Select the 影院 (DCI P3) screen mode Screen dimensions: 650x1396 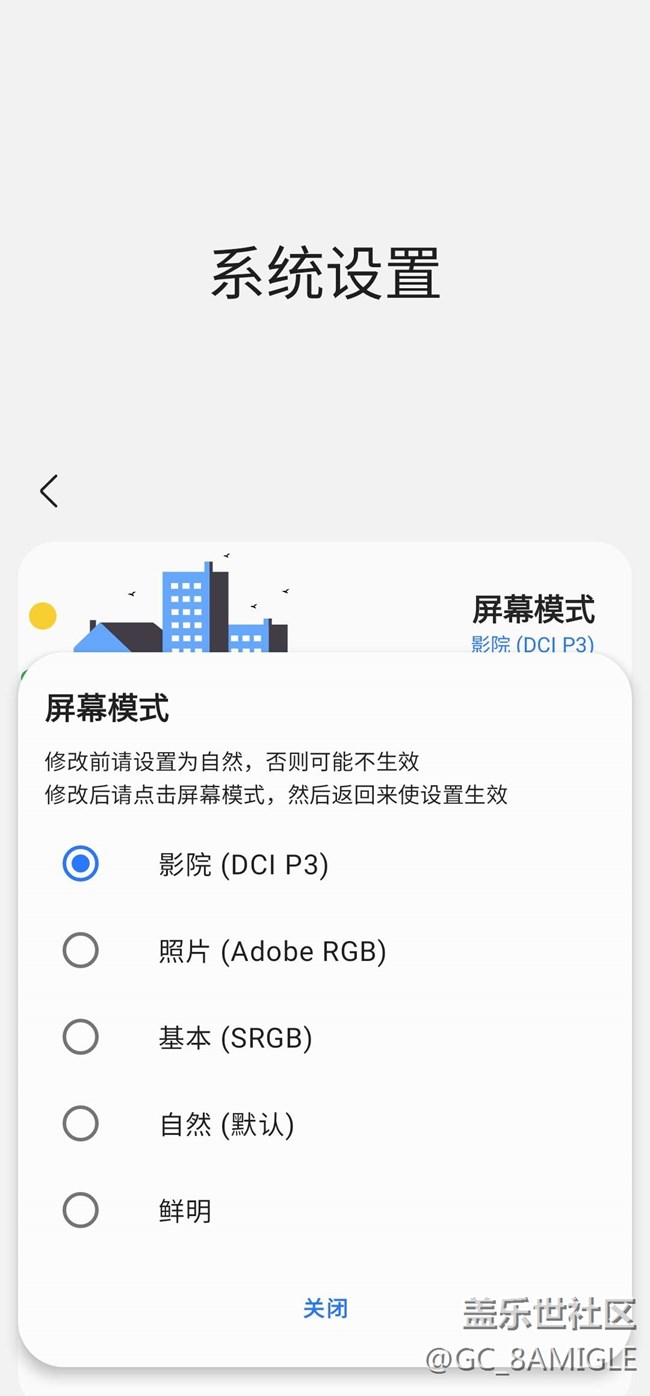click(x=81, y=864)
